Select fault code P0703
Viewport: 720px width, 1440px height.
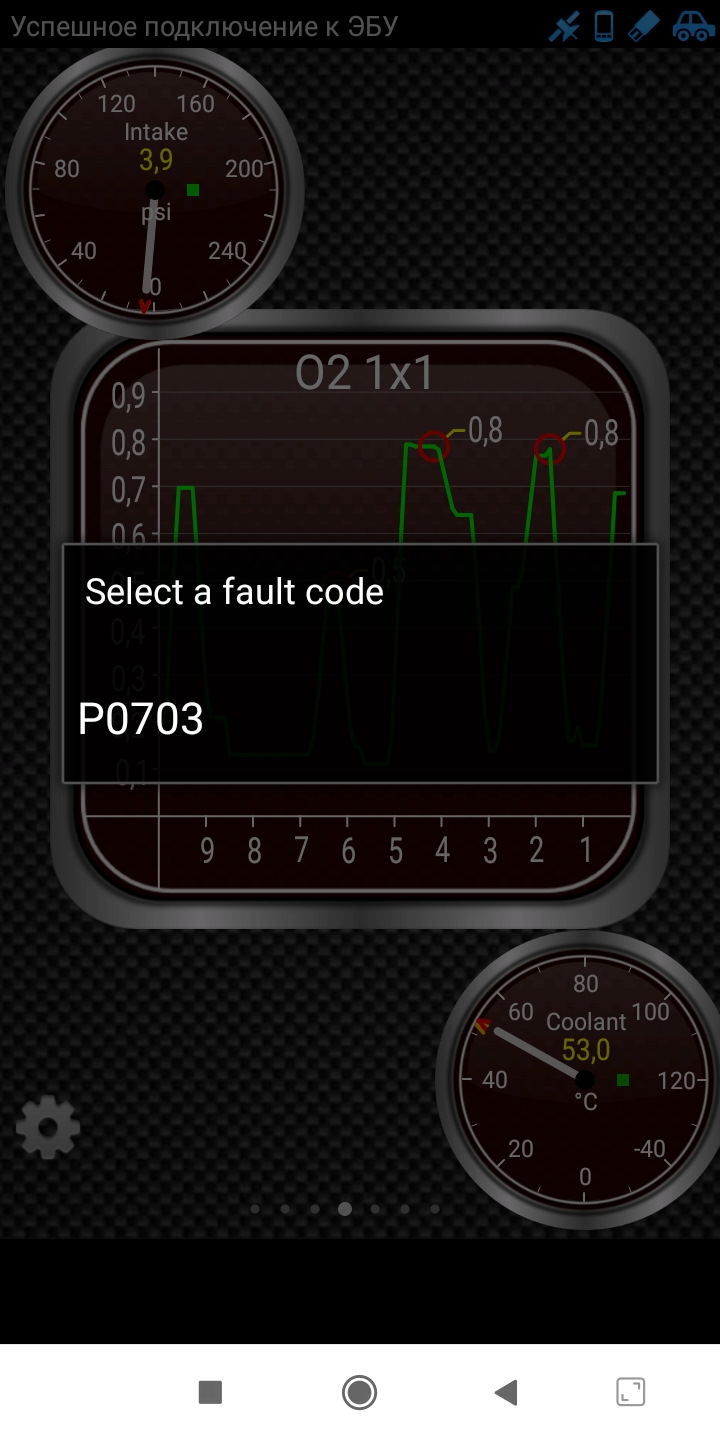(141, 719)
